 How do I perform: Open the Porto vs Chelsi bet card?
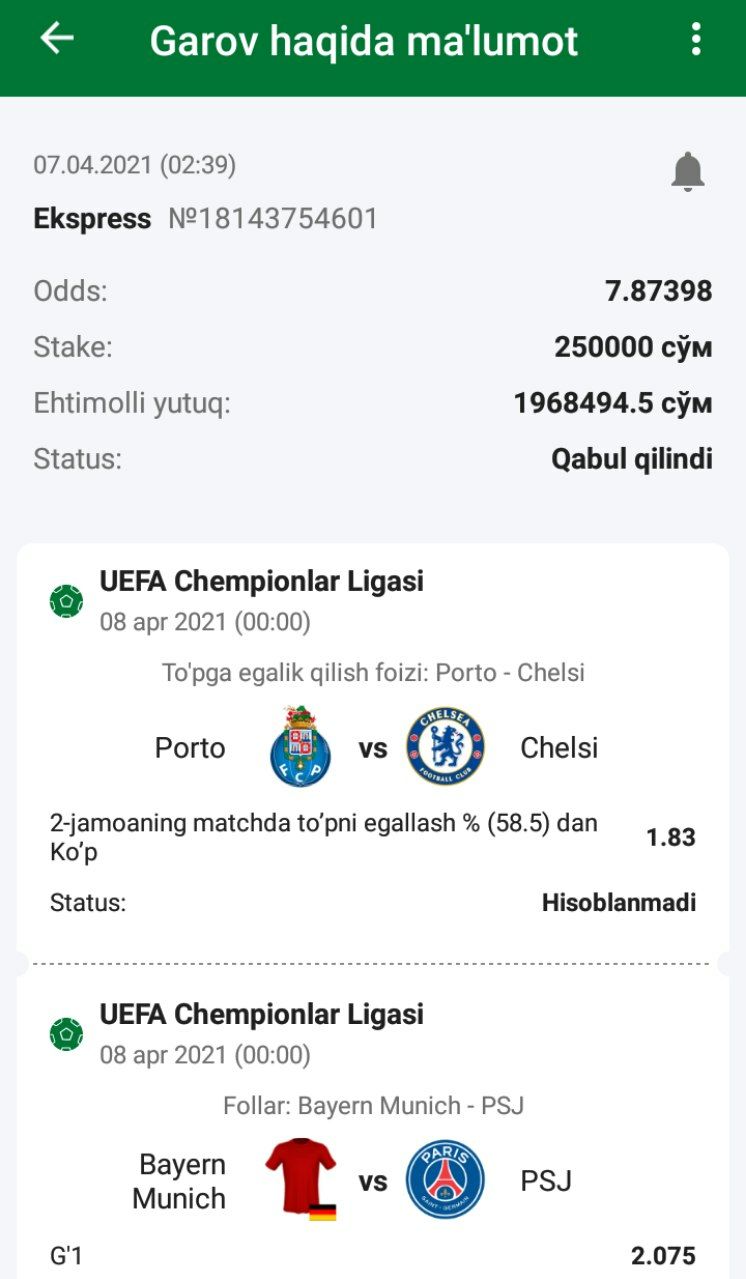pos(372,747)
